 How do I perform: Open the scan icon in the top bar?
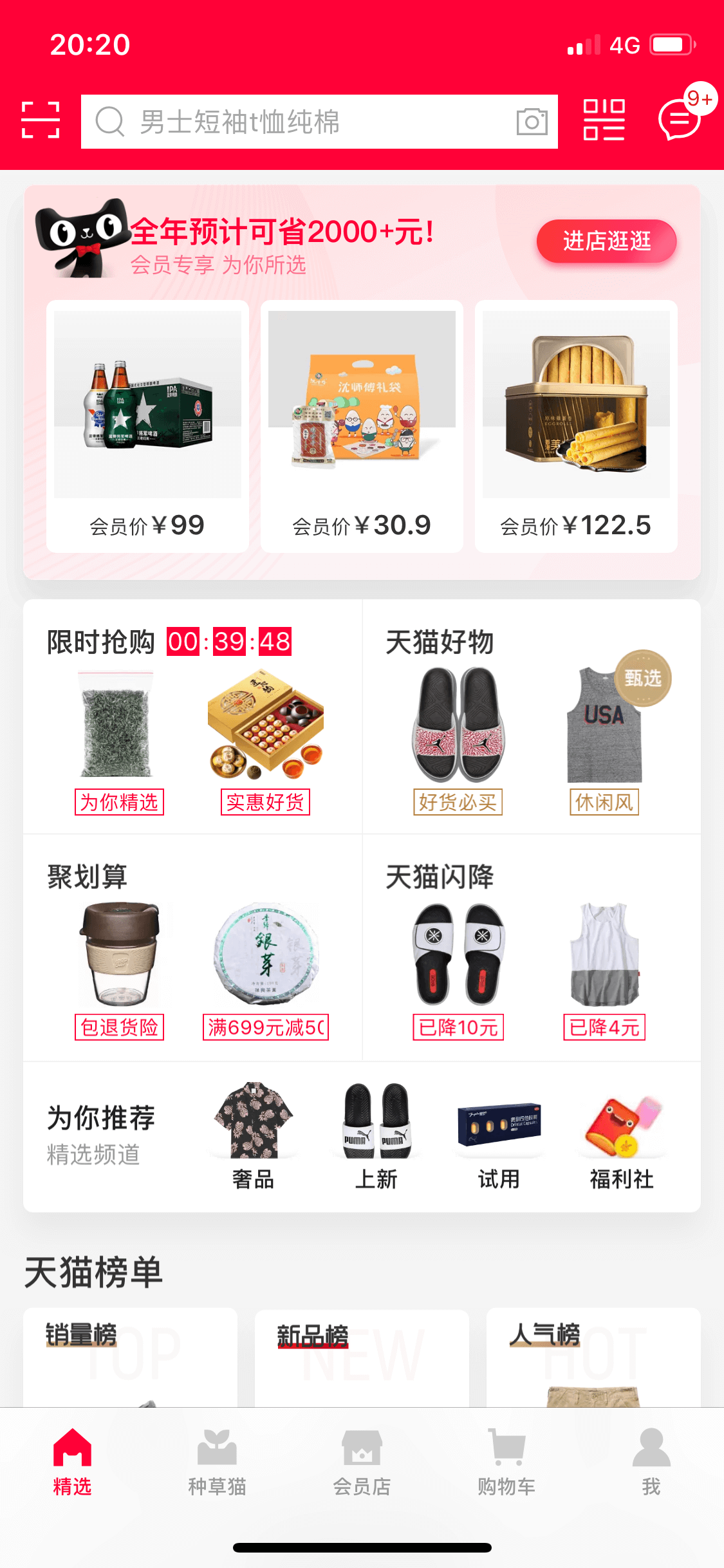(x=41, y=120)
